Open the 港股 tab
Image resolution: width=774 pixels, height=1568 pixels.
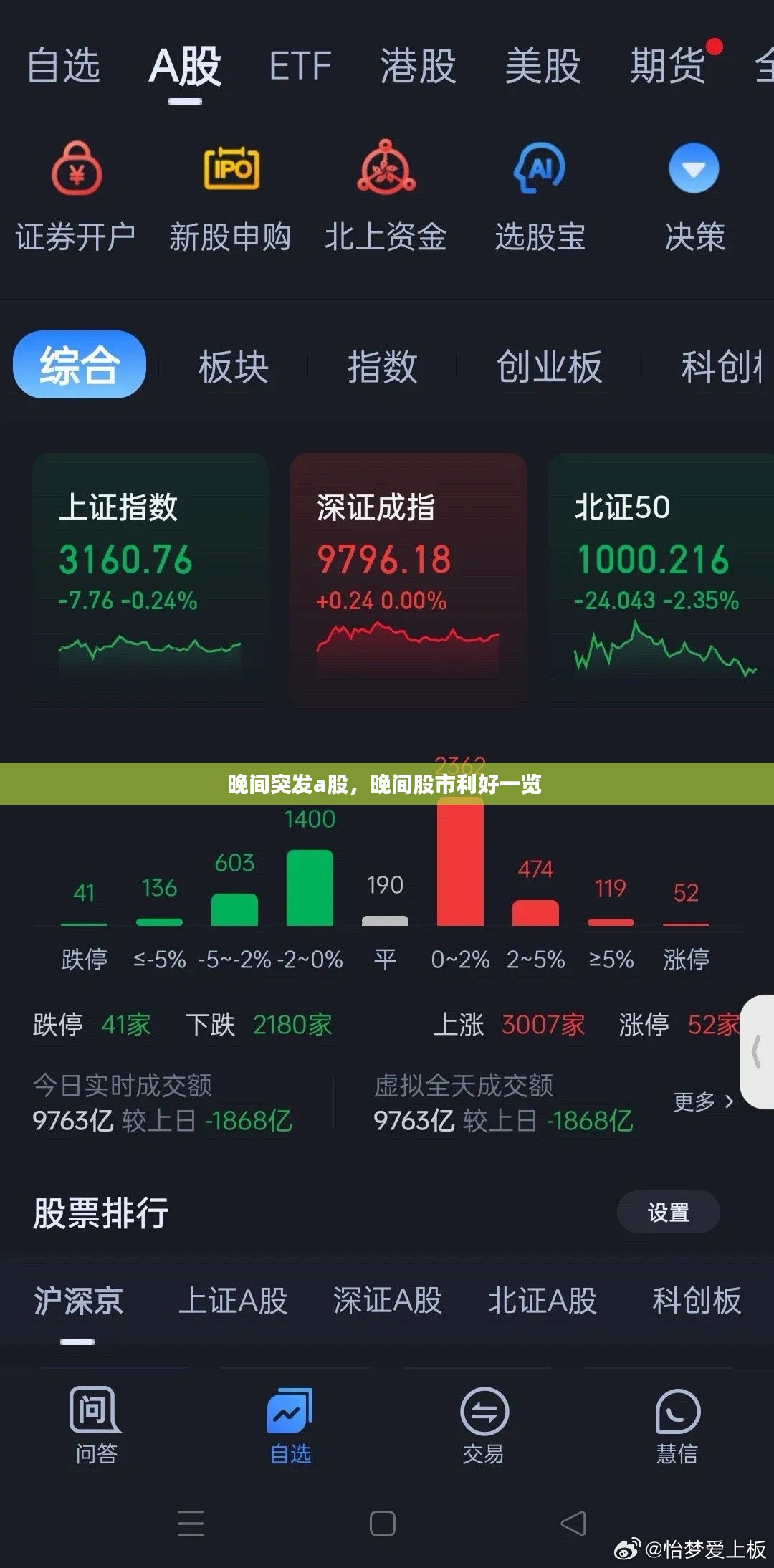(418, 66)
